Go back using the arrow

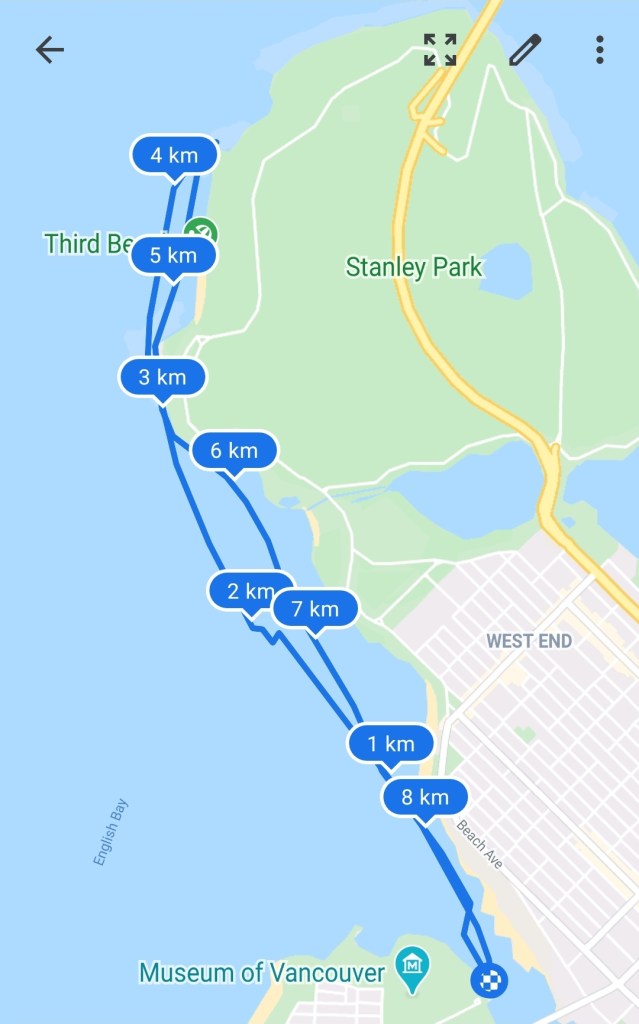[49, 50]
